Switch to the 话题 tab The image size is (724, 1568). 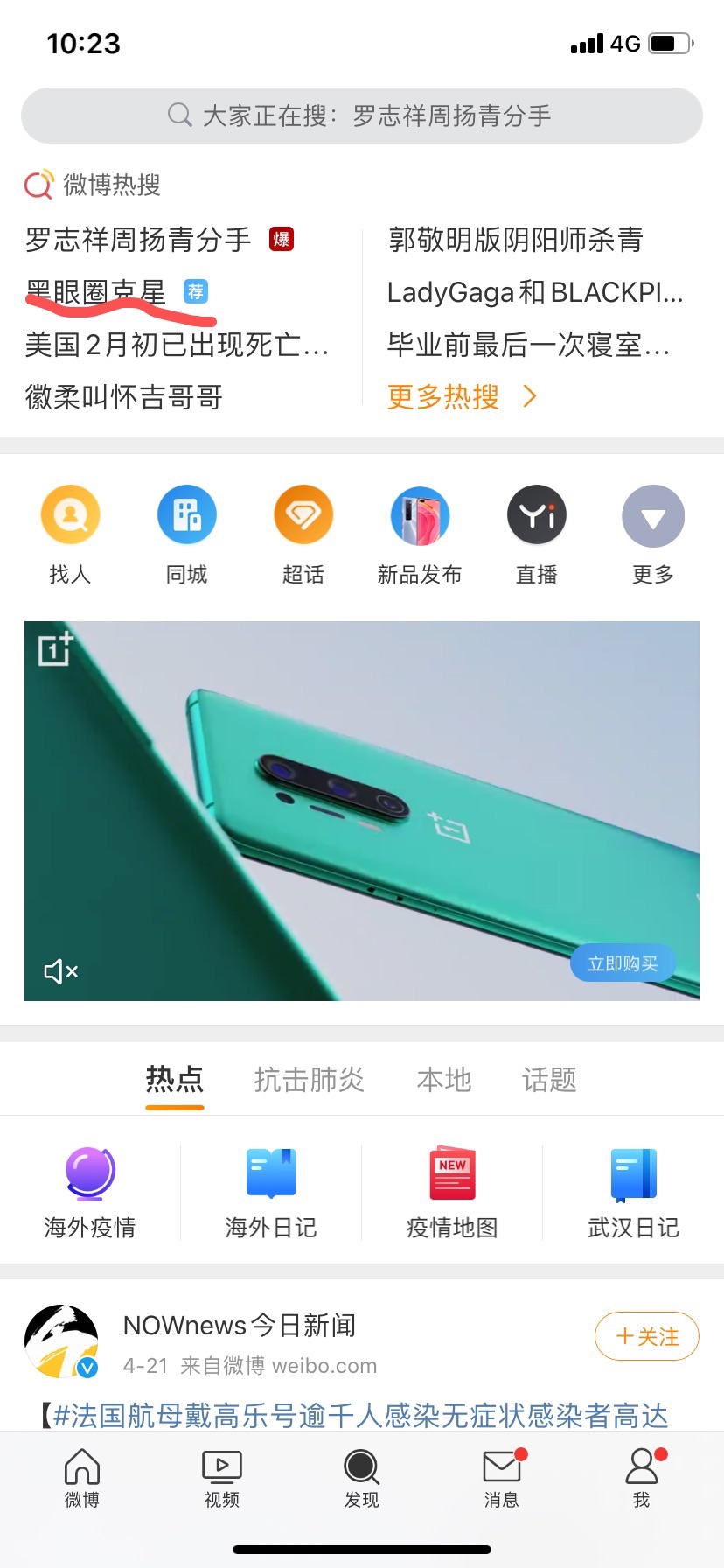click(x=549, y=1080)
